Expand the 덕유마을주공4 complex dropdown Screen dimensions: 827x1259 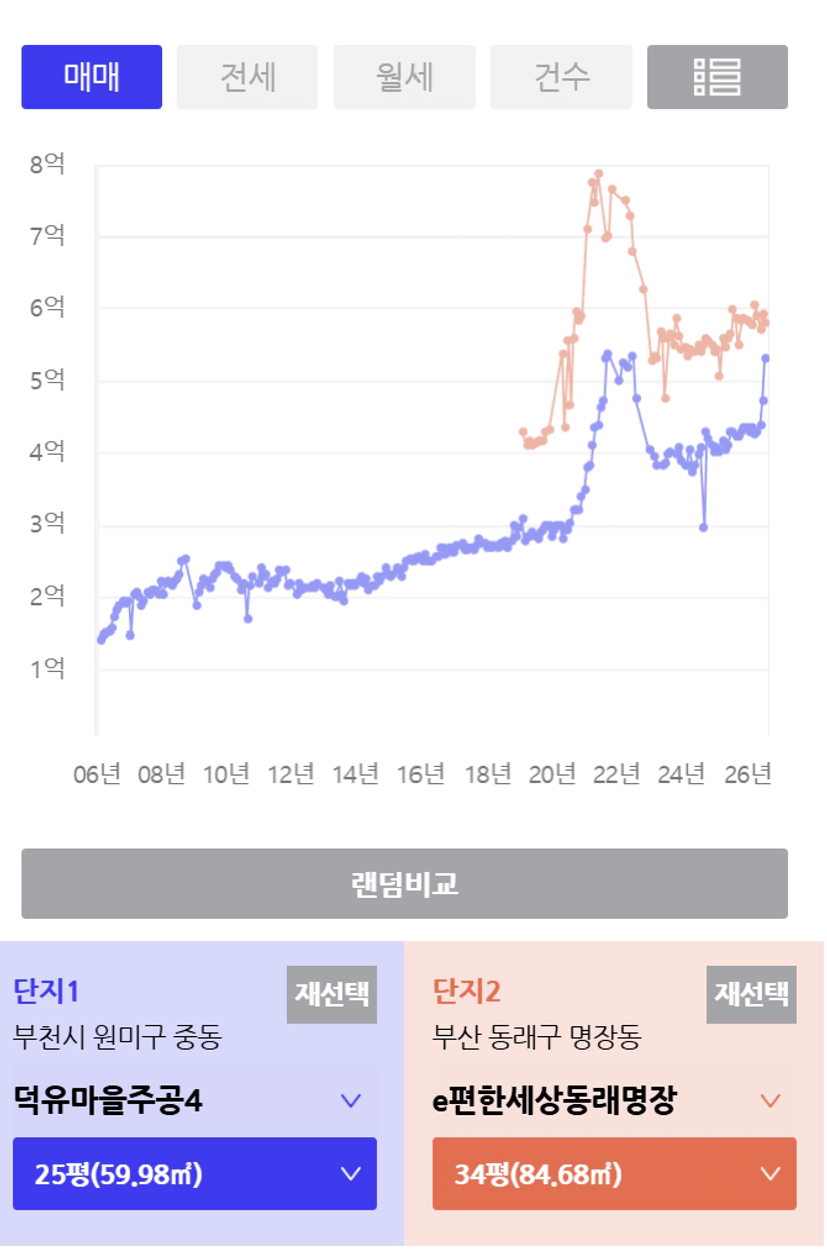[x=195, y=1101]
